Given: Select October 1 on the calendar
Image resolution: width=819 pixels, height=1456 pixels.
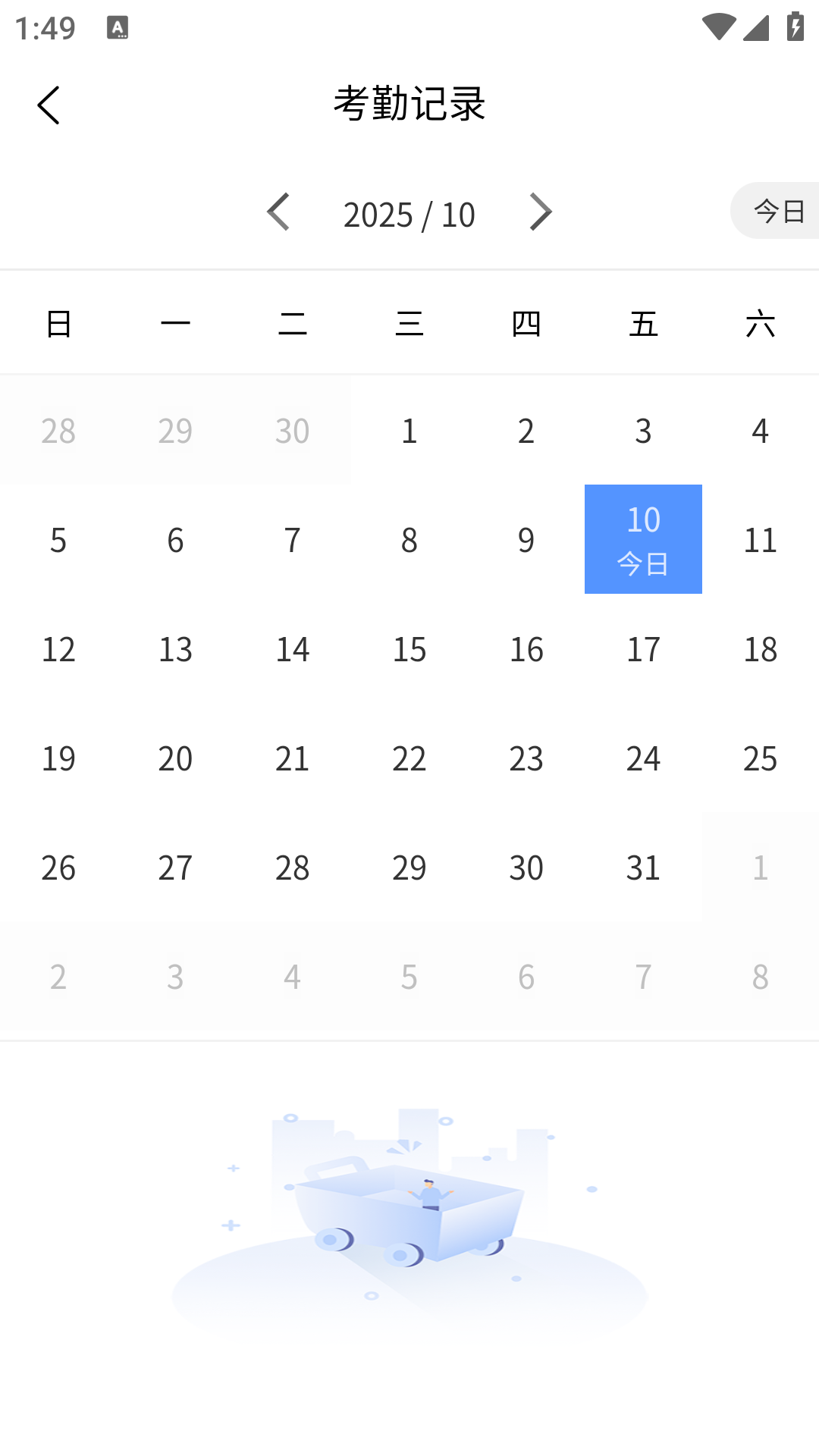Looking at the screenshot, I should 409,431.
